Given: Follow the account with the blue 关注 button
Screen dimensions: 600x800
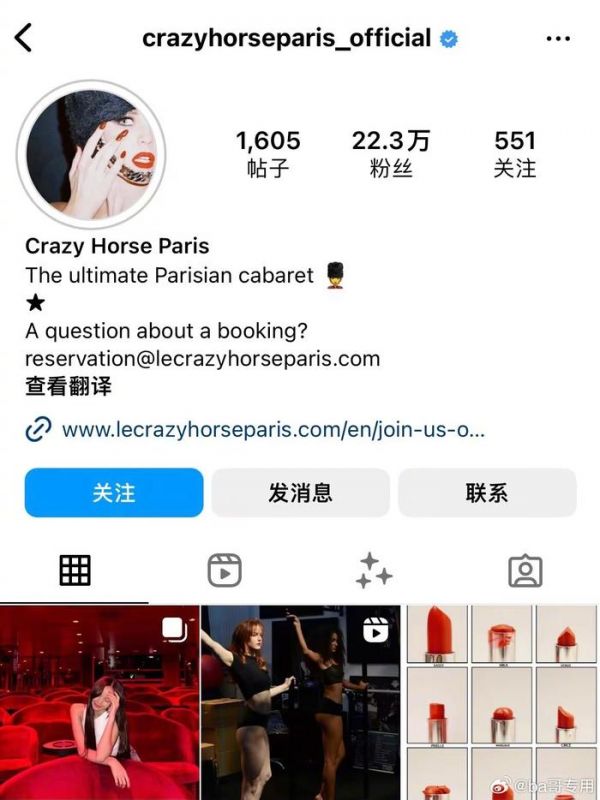Looking at the screenshot, I should click(114, 493).
